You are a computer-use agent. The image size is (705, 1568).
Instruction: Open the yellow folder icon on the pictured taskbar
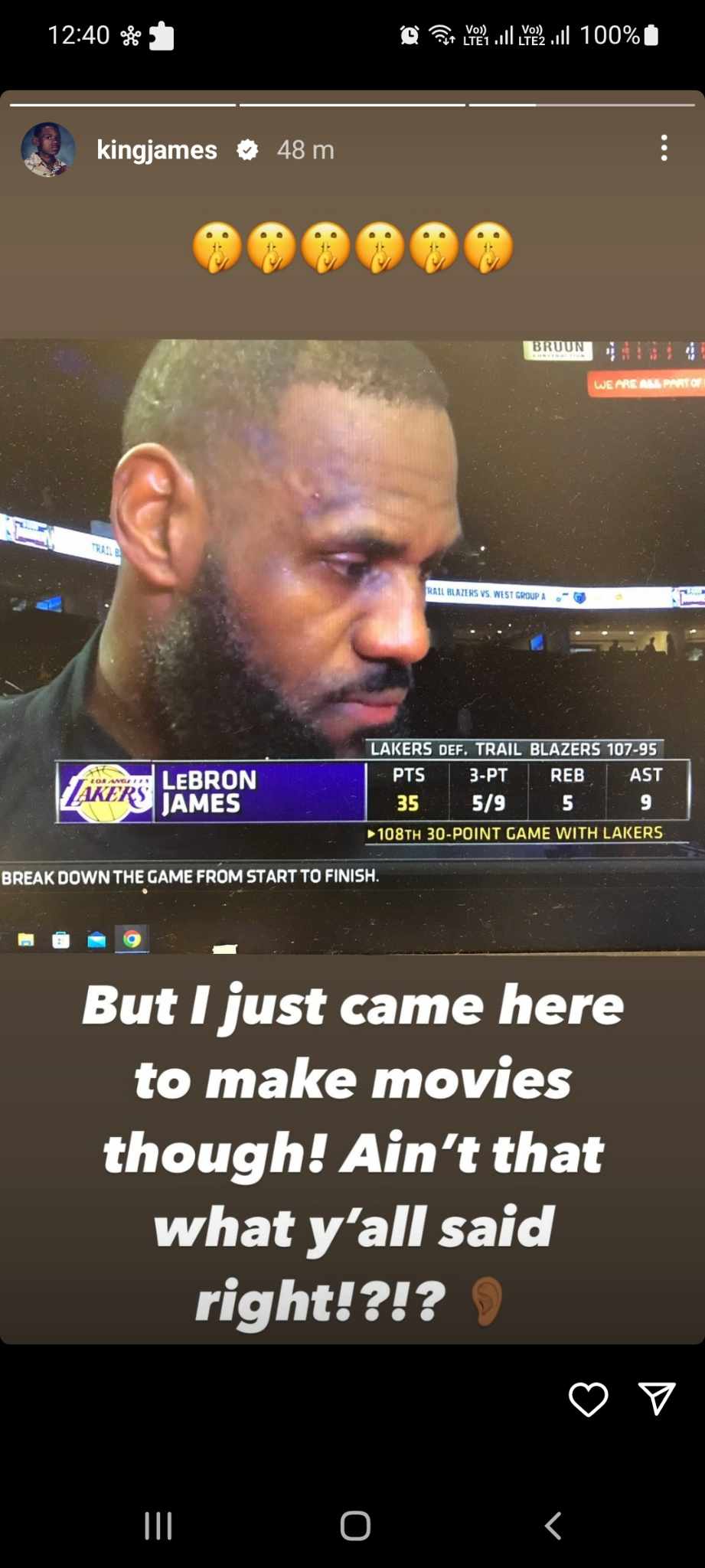25,938
